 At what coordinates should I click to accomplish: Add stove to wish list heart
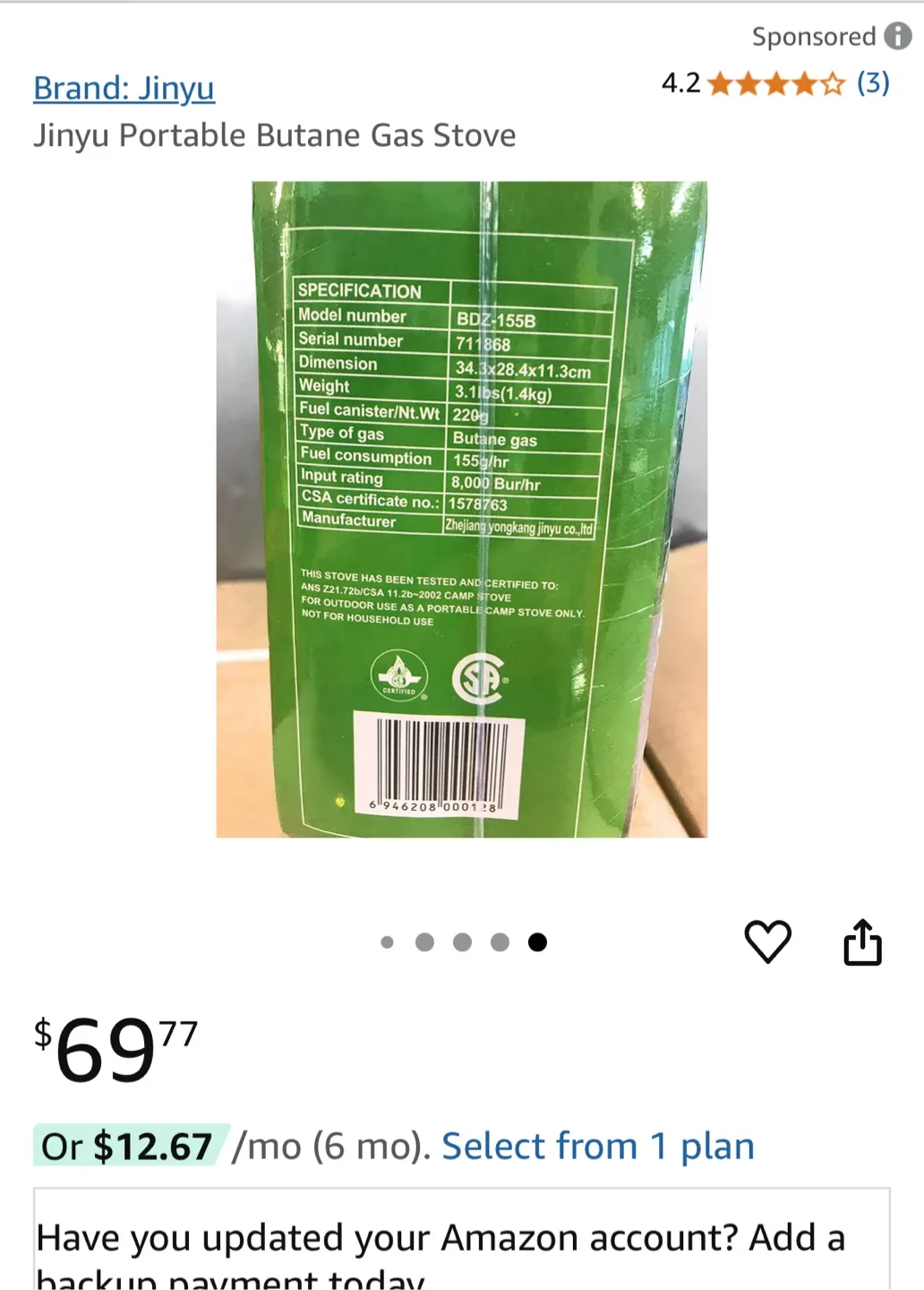tap(767, 942)
